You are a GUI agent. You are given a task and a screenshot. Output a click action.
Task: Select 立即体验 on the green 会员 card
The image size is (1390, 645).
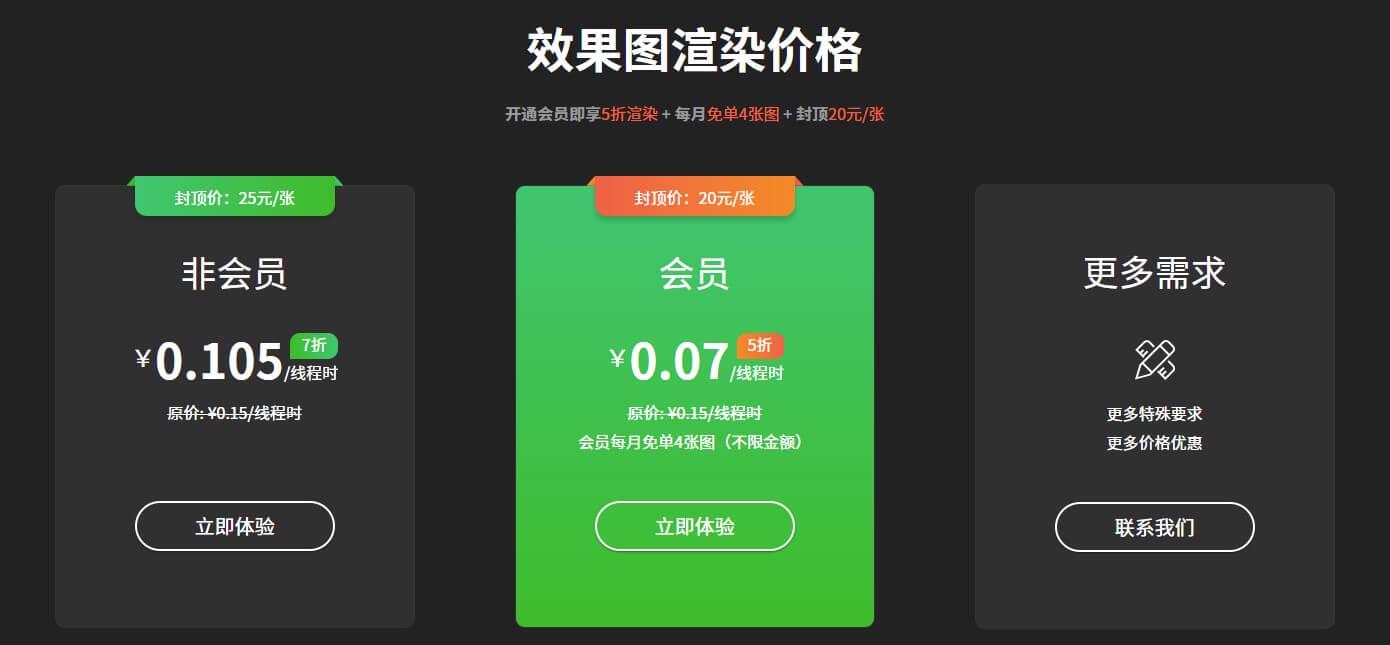694,526
